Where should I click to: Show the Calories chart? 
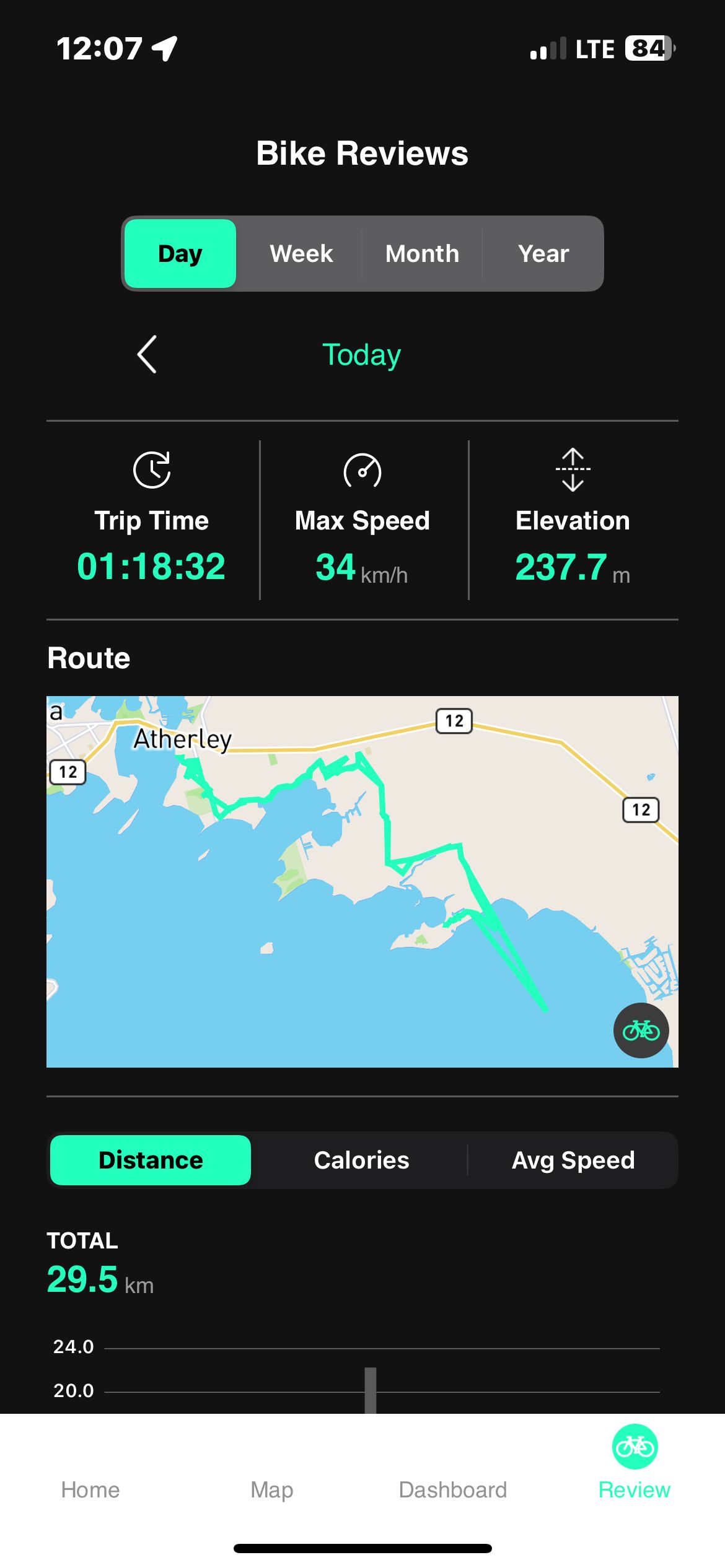[362, 1160]
